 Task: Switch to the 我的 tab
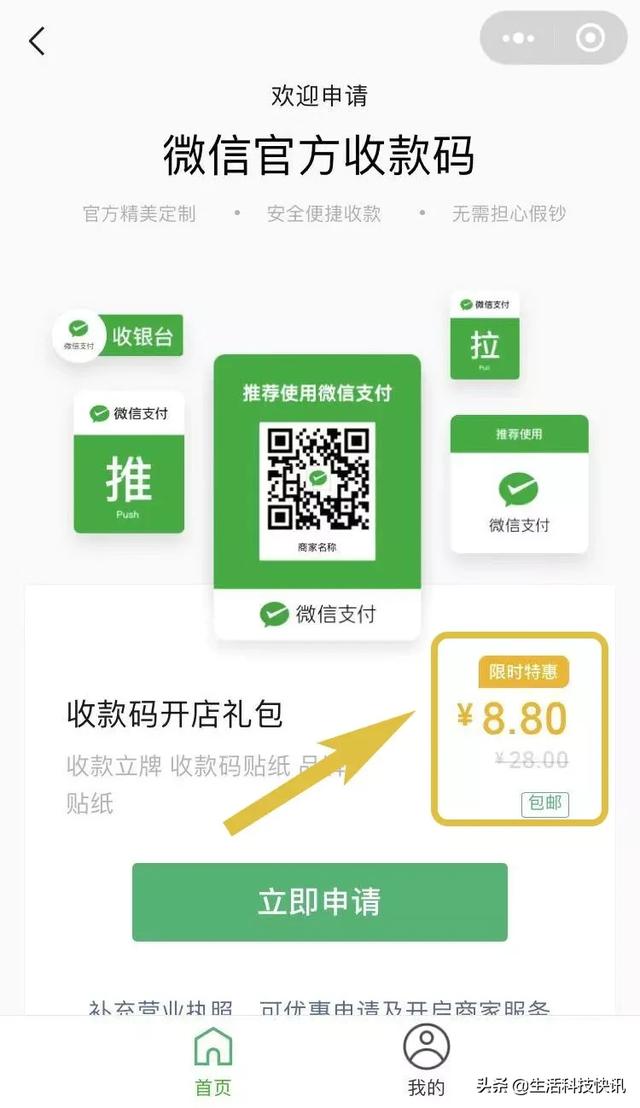click(x=426, y=1061)
